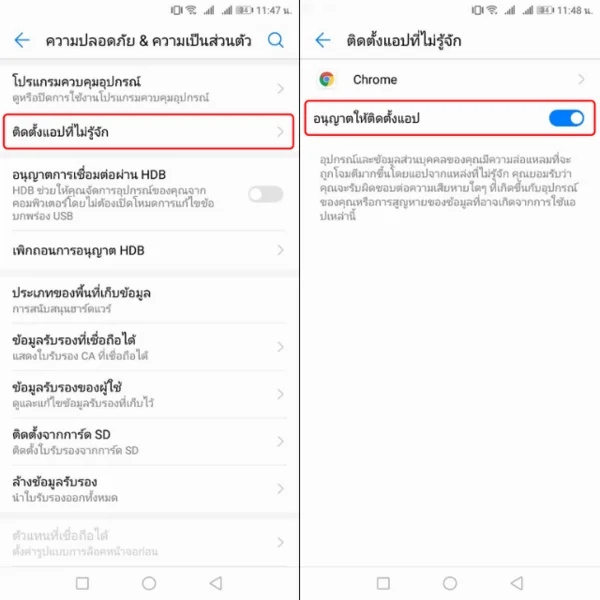
Task: Open เพิกถอนการอนุญาต HDB row
Action: click(x=150, y=249)
